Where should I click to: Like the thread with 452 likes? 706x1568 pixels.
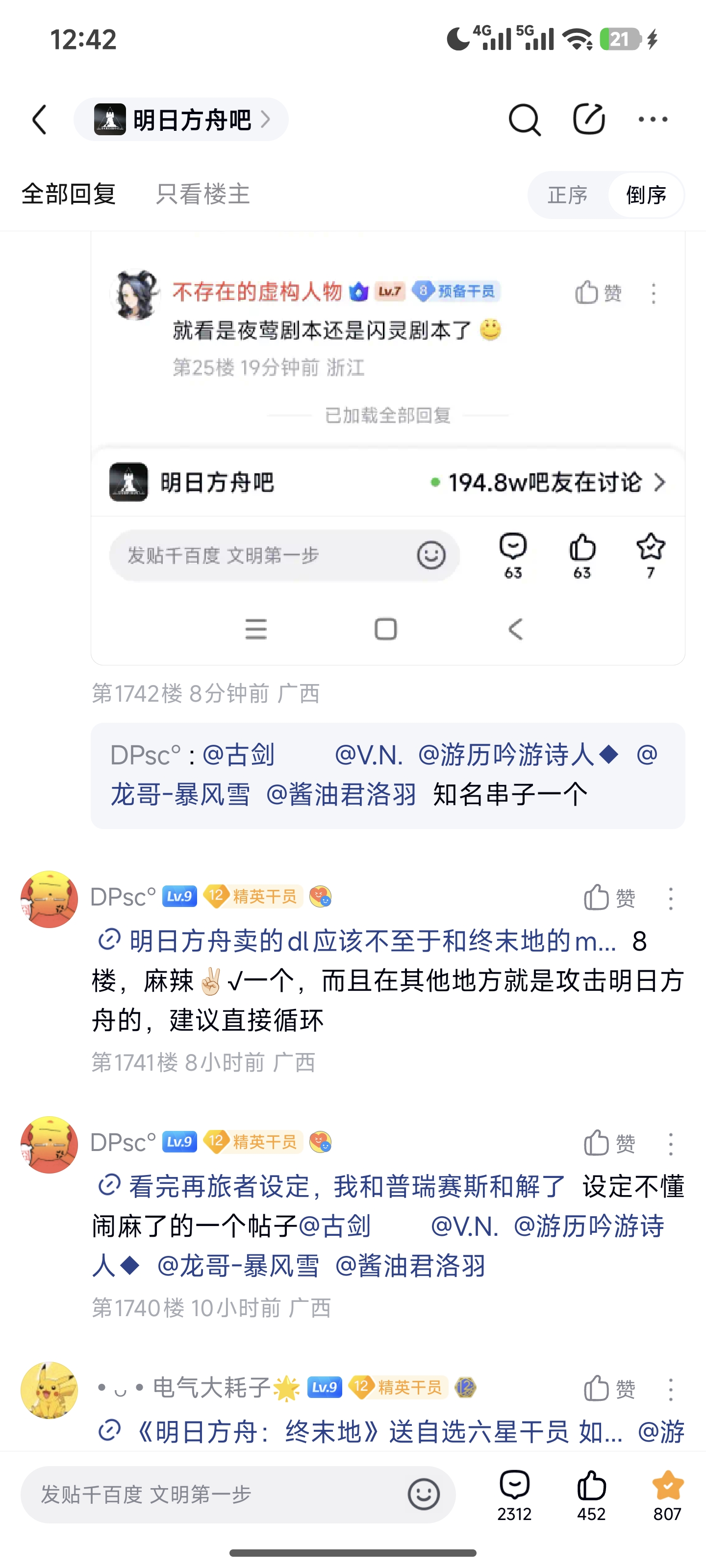(x=591, y=1494)
